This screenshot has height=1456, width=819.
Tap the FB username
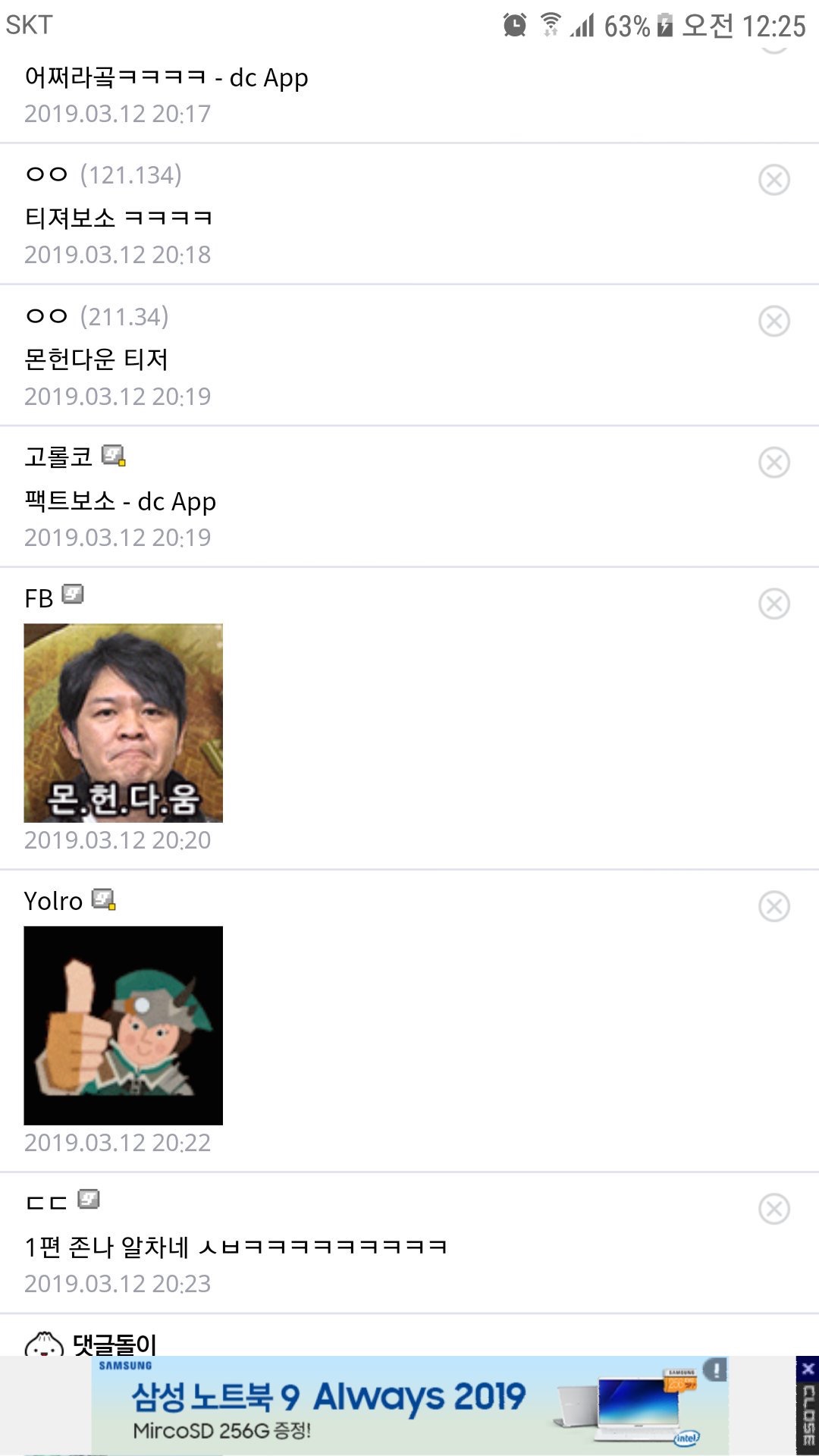[39, 598]
